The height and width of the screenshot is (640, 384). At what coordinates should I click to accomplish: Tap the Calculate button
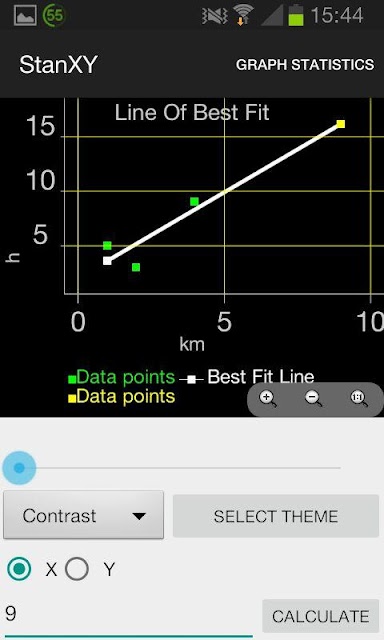[321, 616]
